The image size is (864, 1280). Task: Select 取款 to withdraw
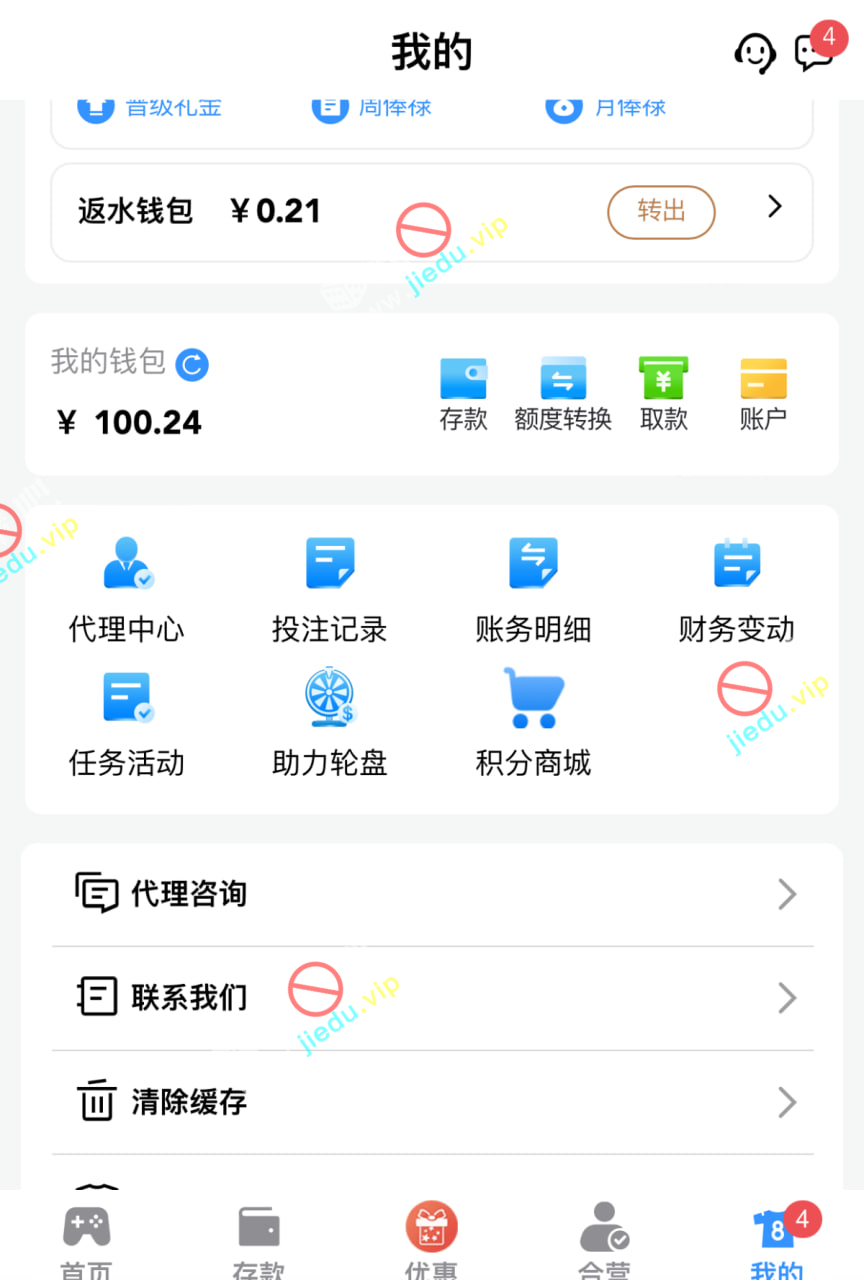664,394
